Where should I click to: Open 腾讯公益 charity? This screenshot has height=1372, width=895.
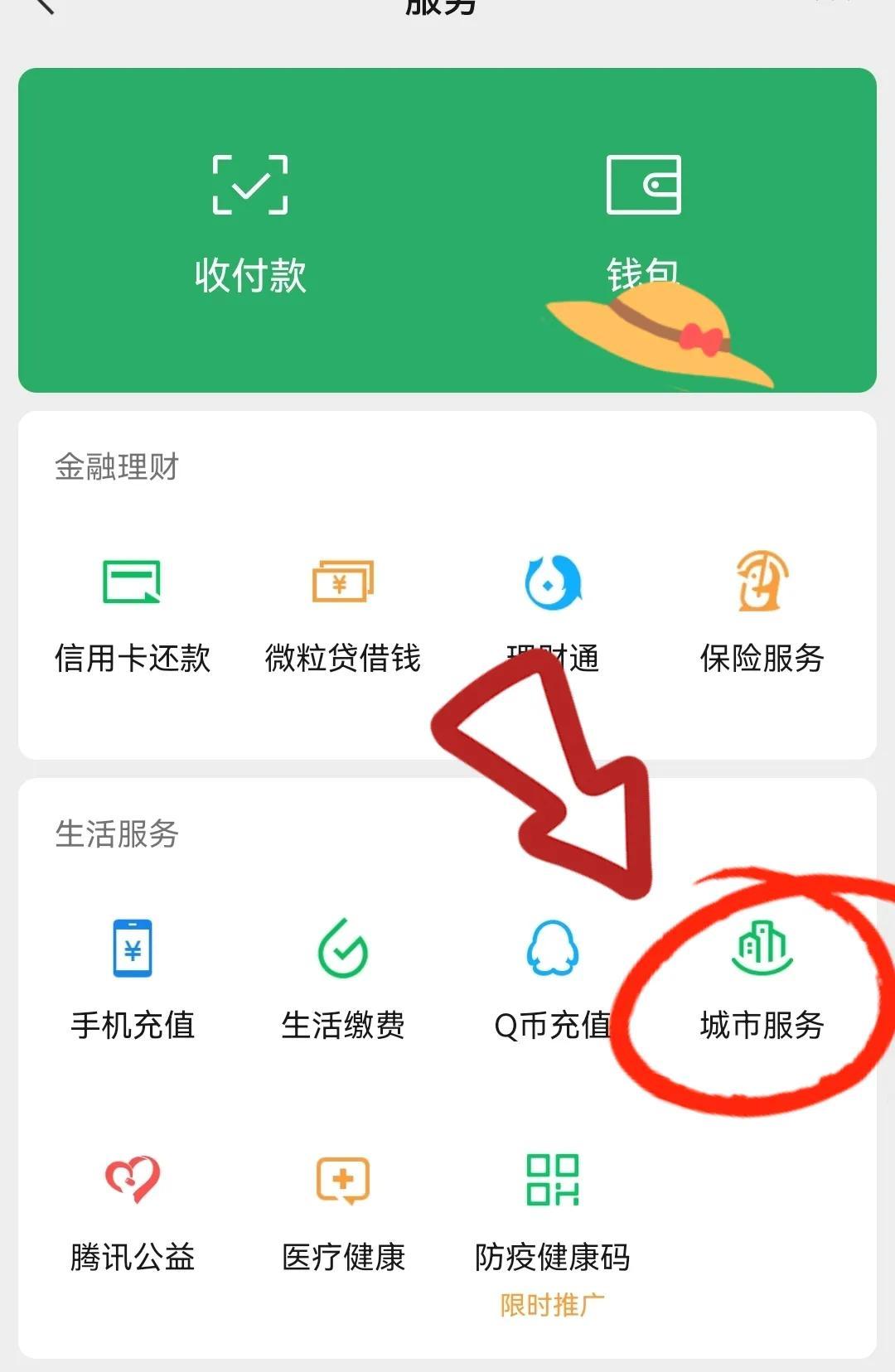(x=132, y=1212)
